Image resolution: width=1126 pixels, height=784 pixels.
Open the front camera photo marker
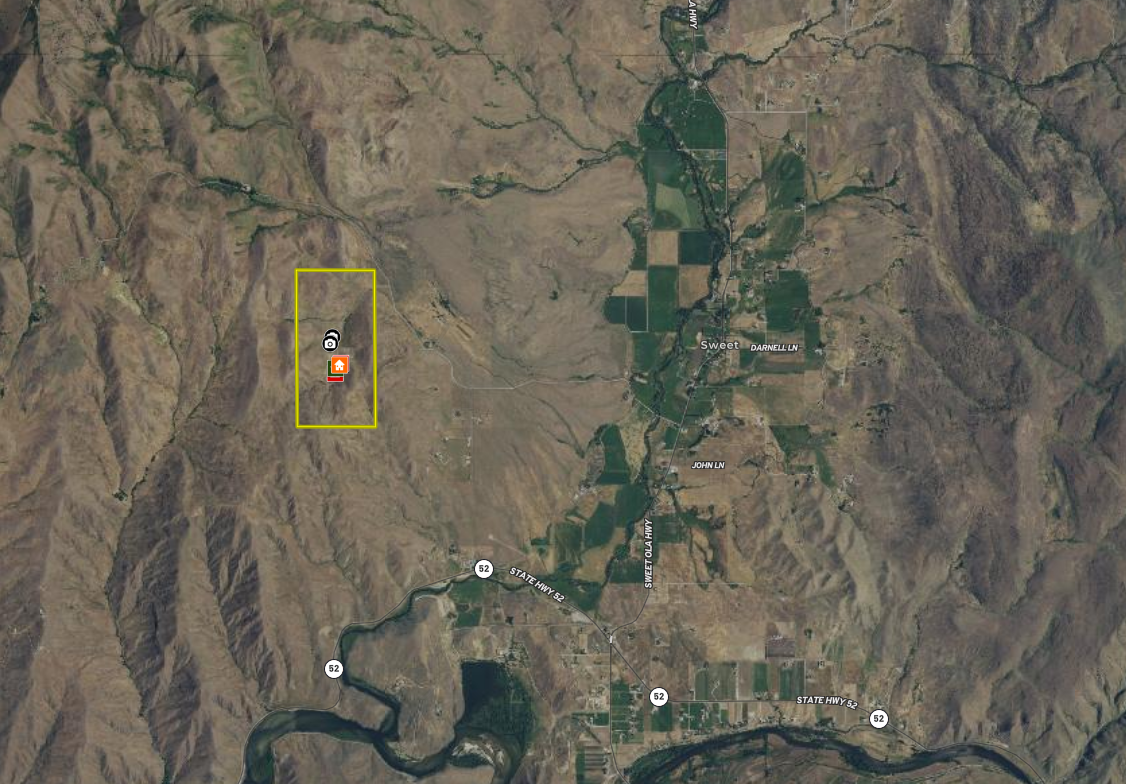click(x=330, y=344)
